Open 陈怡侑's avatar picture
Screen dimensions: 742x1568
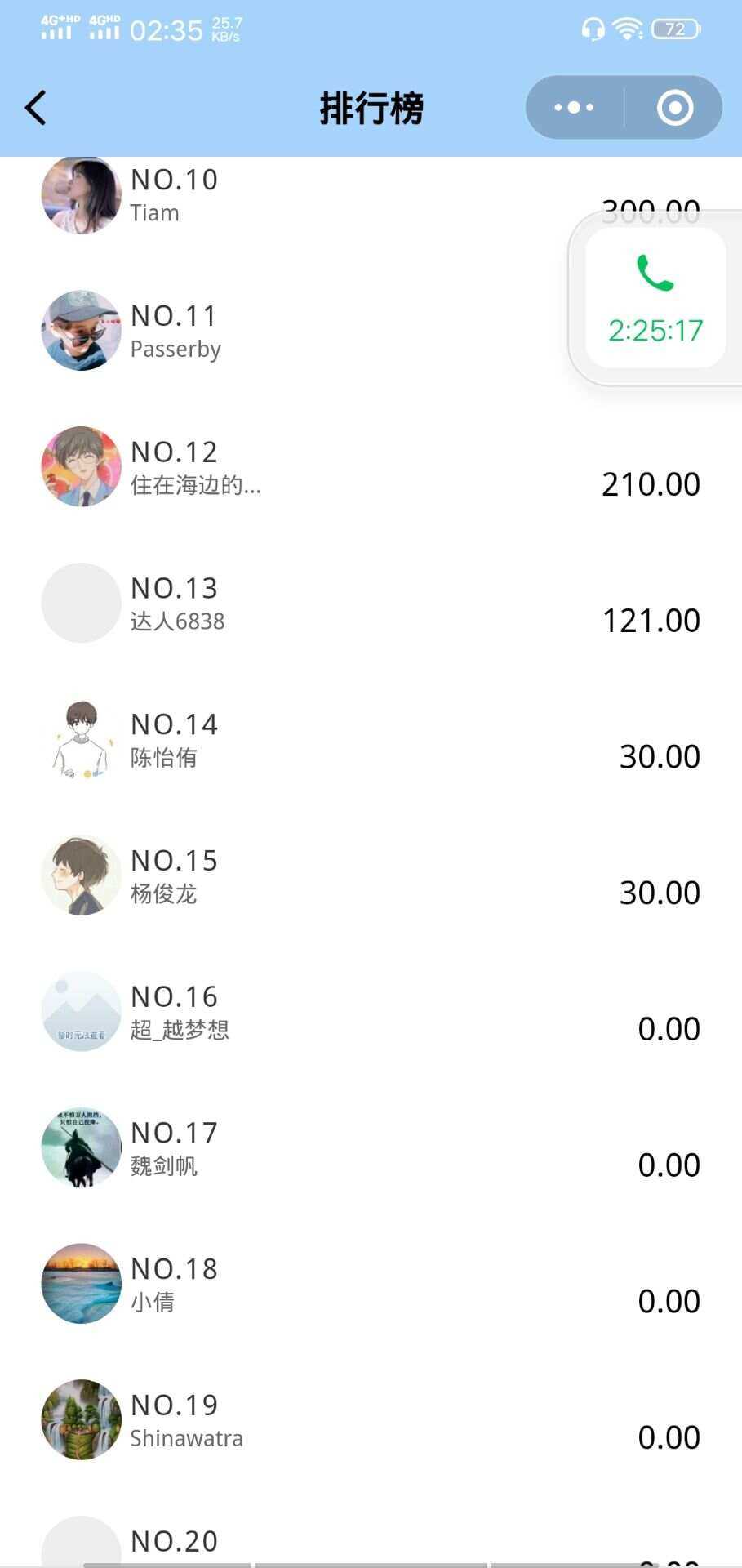click(x=81, y=739)
